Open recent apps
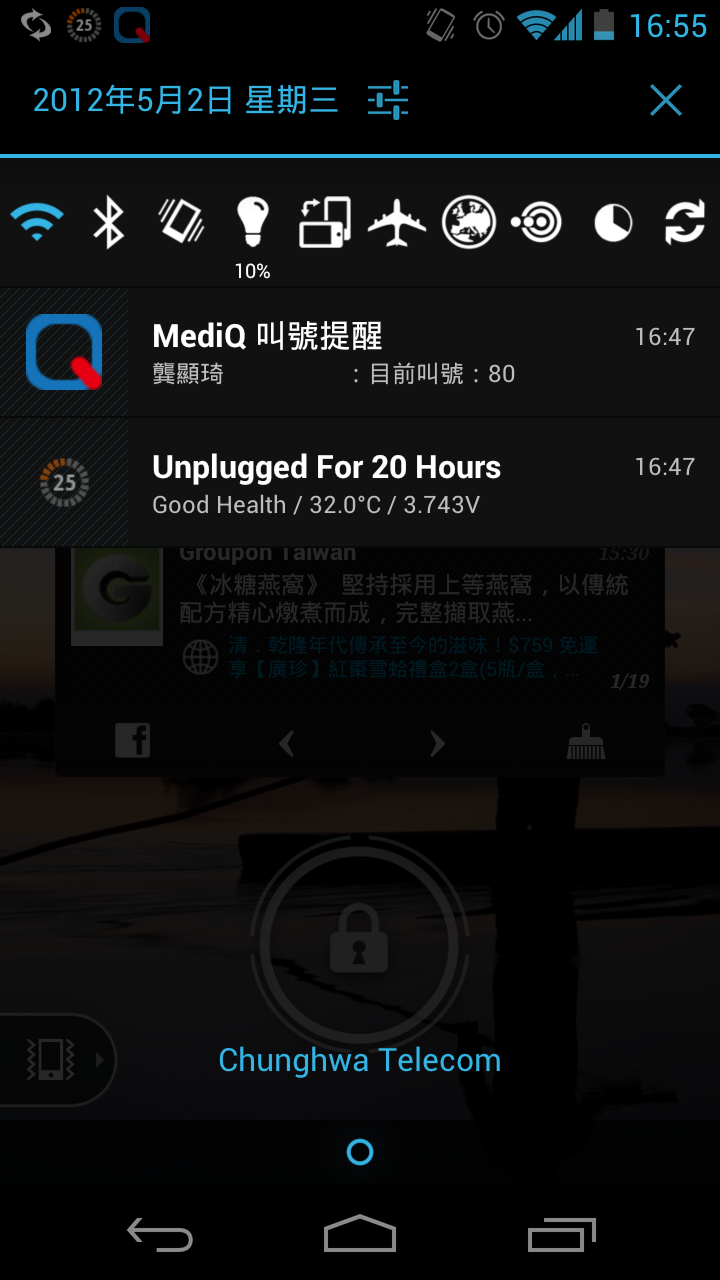 click(561, 1235)
